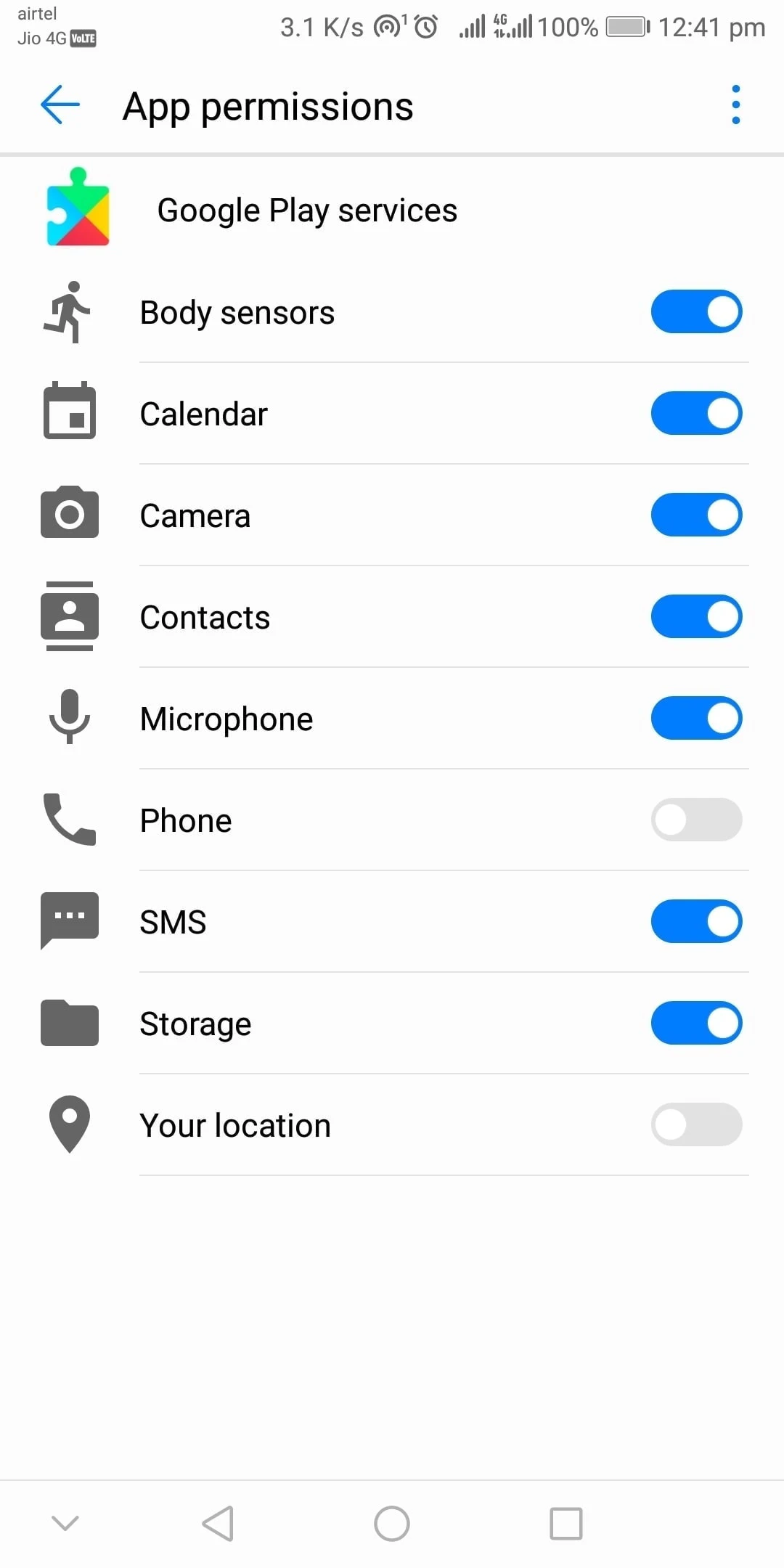Switch off Camera access

tap(696, 515)
